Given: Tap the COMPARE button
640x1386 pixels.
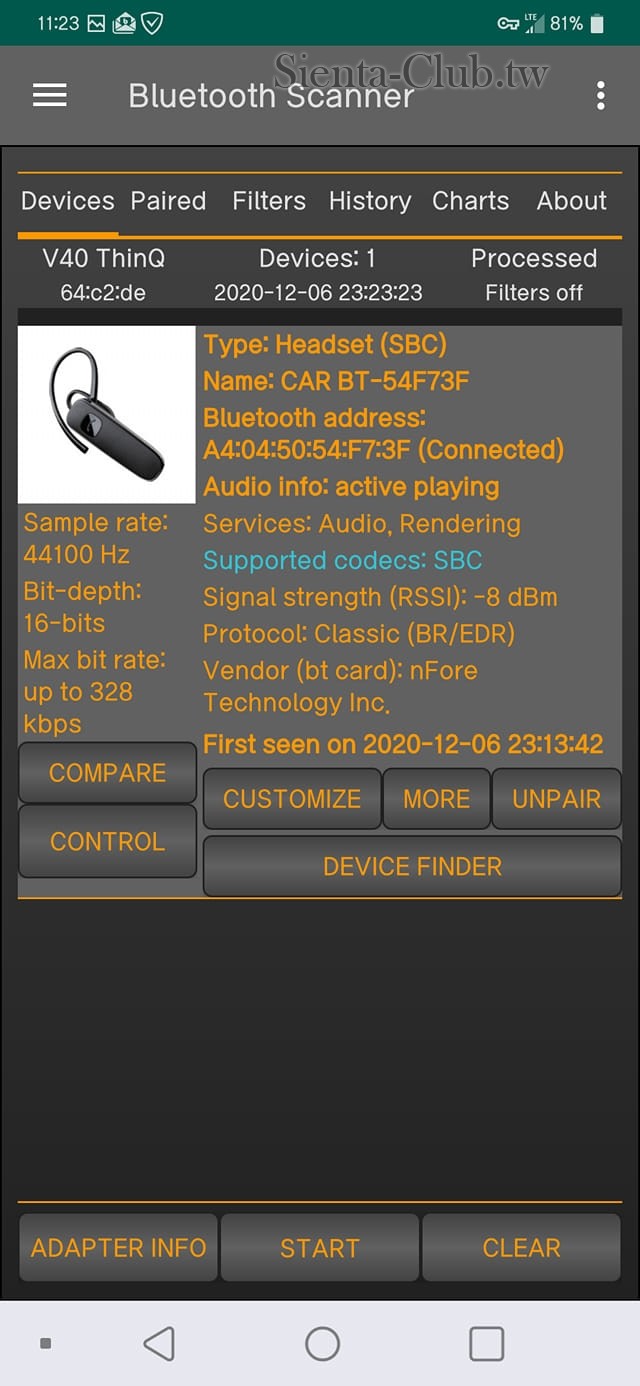Looking at the screenshot, I should (107, 773).
